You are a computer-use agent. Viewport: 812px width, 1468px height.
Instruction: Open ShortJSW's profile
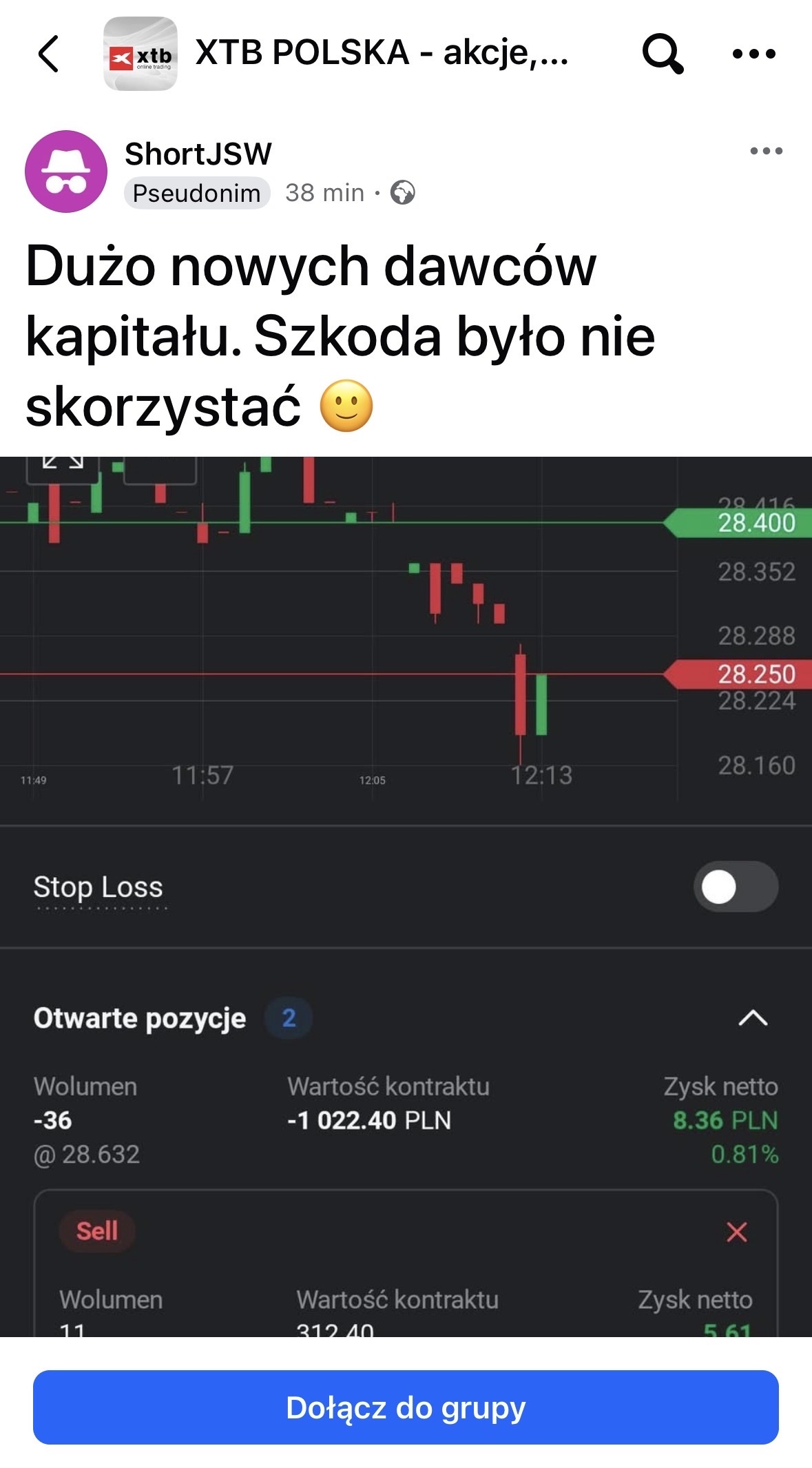198,154
